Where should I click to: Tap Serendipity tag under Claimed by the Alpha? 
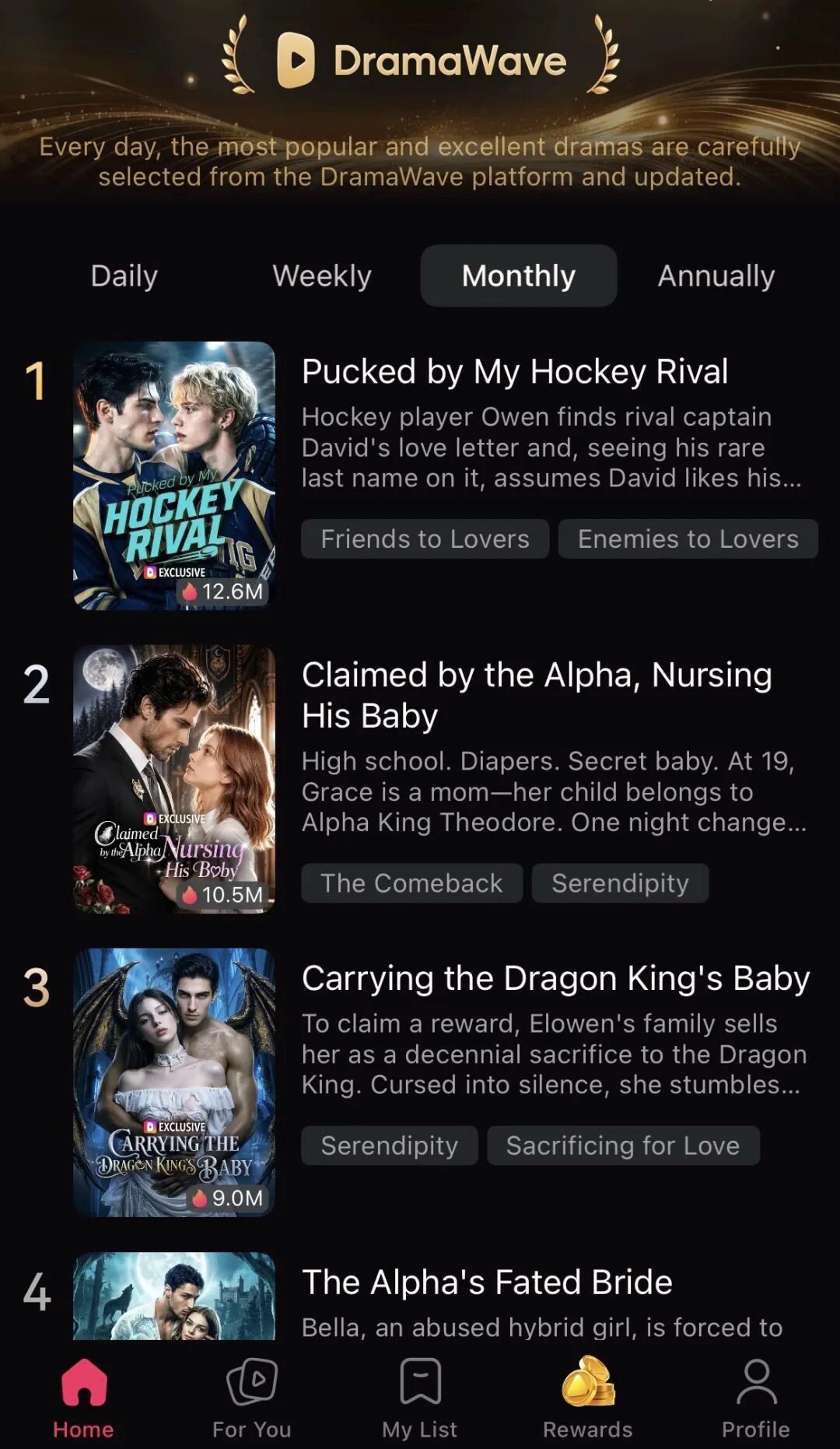click(x=621, y=883)
